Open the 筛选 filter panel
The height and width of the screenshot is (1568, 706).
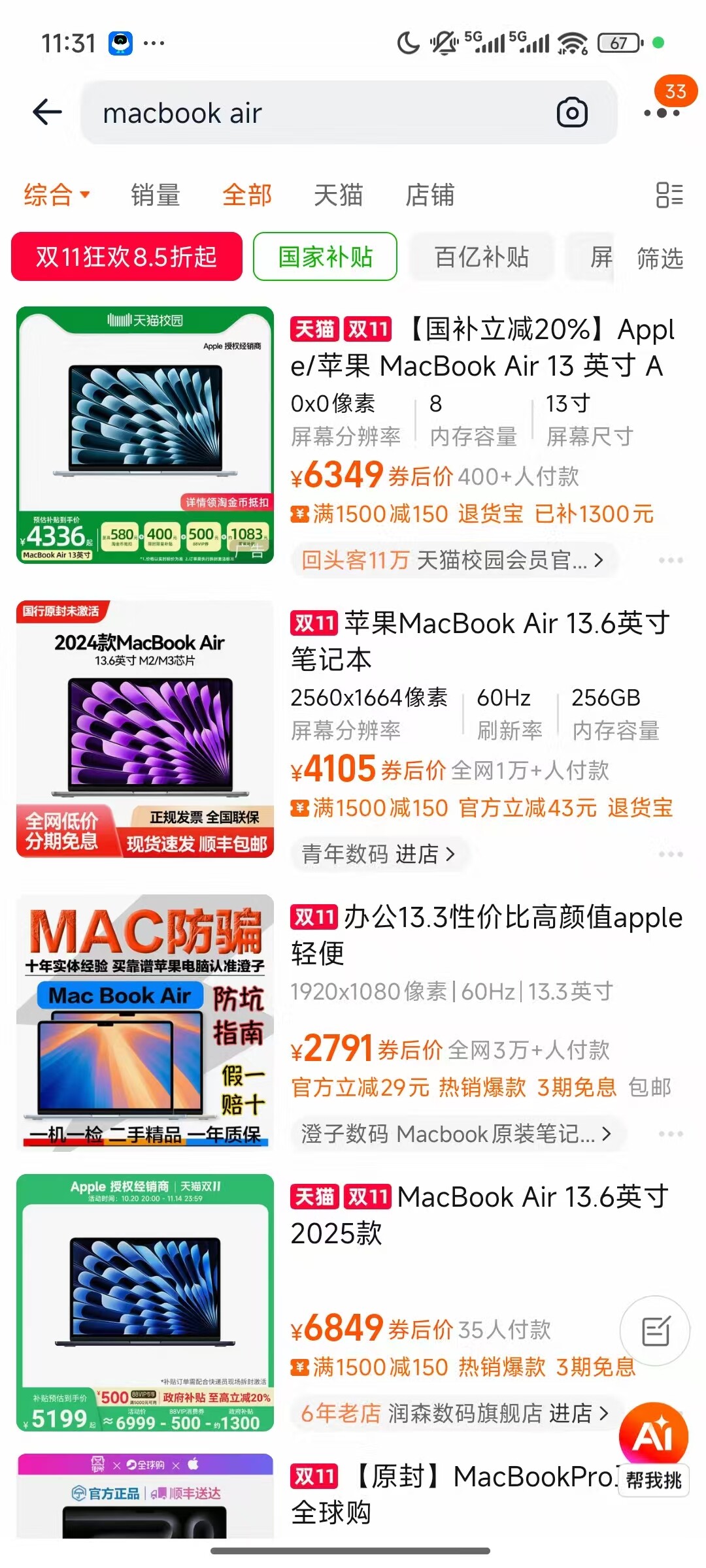pyautogui.click(x=660, y=258)
